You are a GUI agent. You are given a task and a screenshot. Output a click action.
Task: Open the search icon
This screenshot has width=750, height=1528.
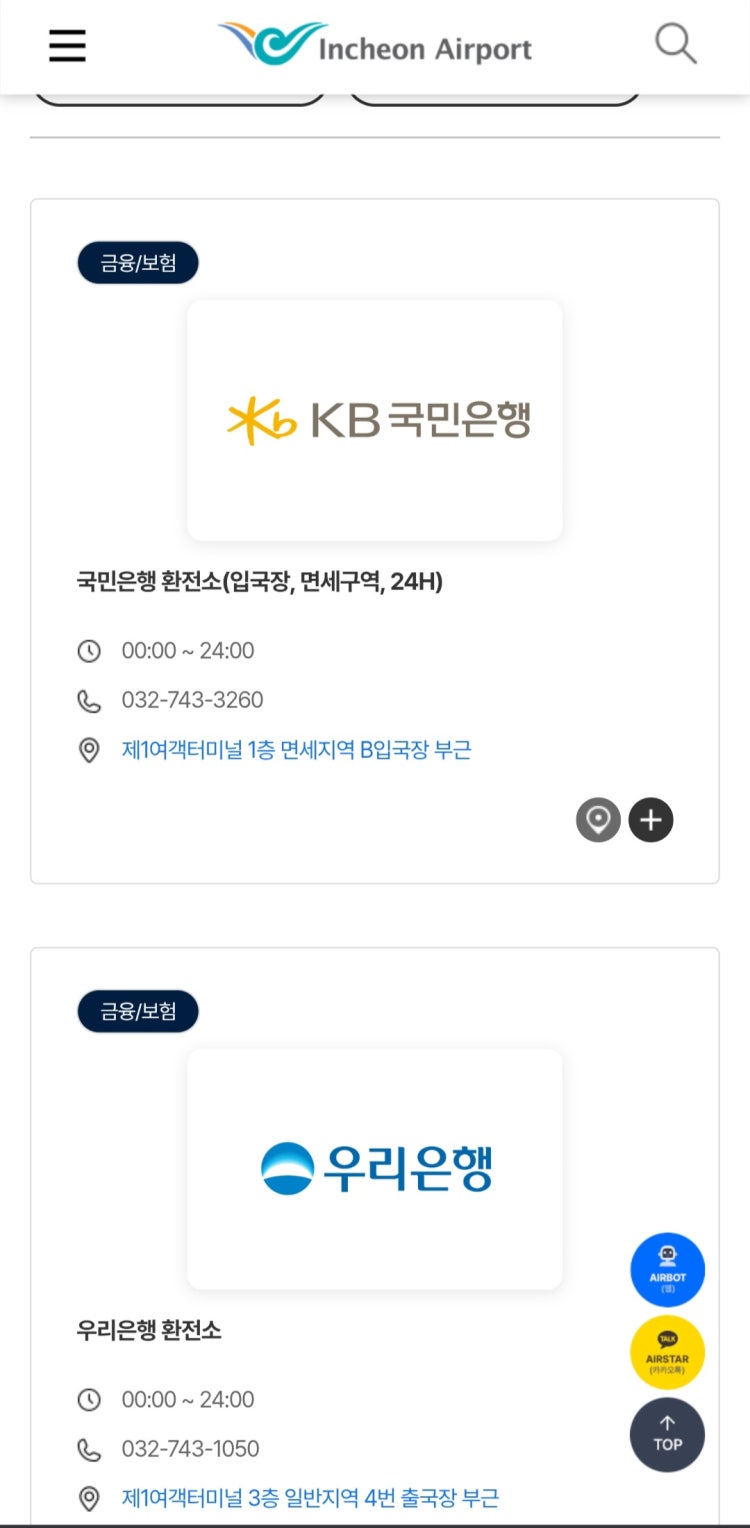[675, 44]
